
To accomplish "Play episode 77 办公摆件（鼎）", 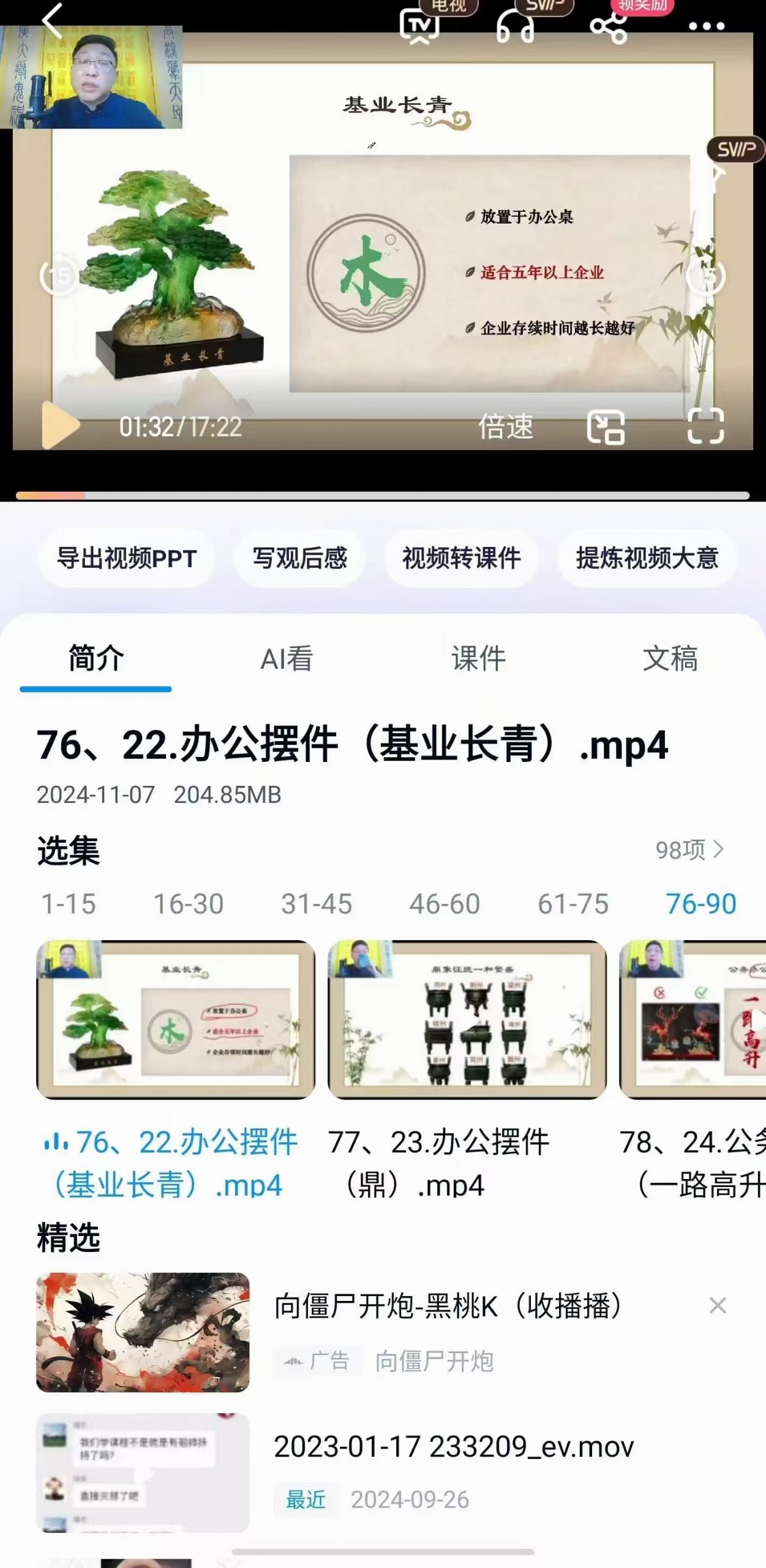I will (x=467, y=1020).
